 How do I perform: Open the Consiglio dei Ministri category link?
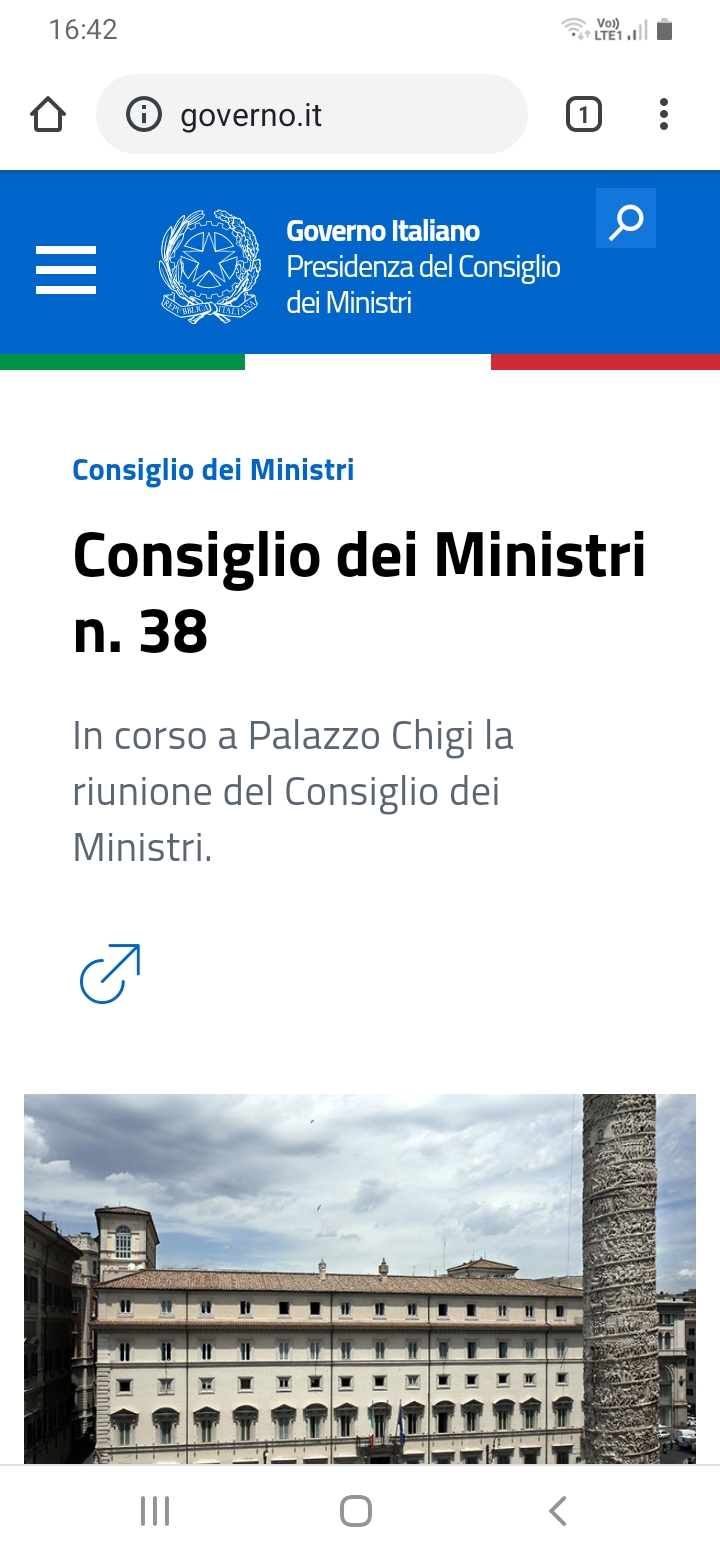(213, 470)
